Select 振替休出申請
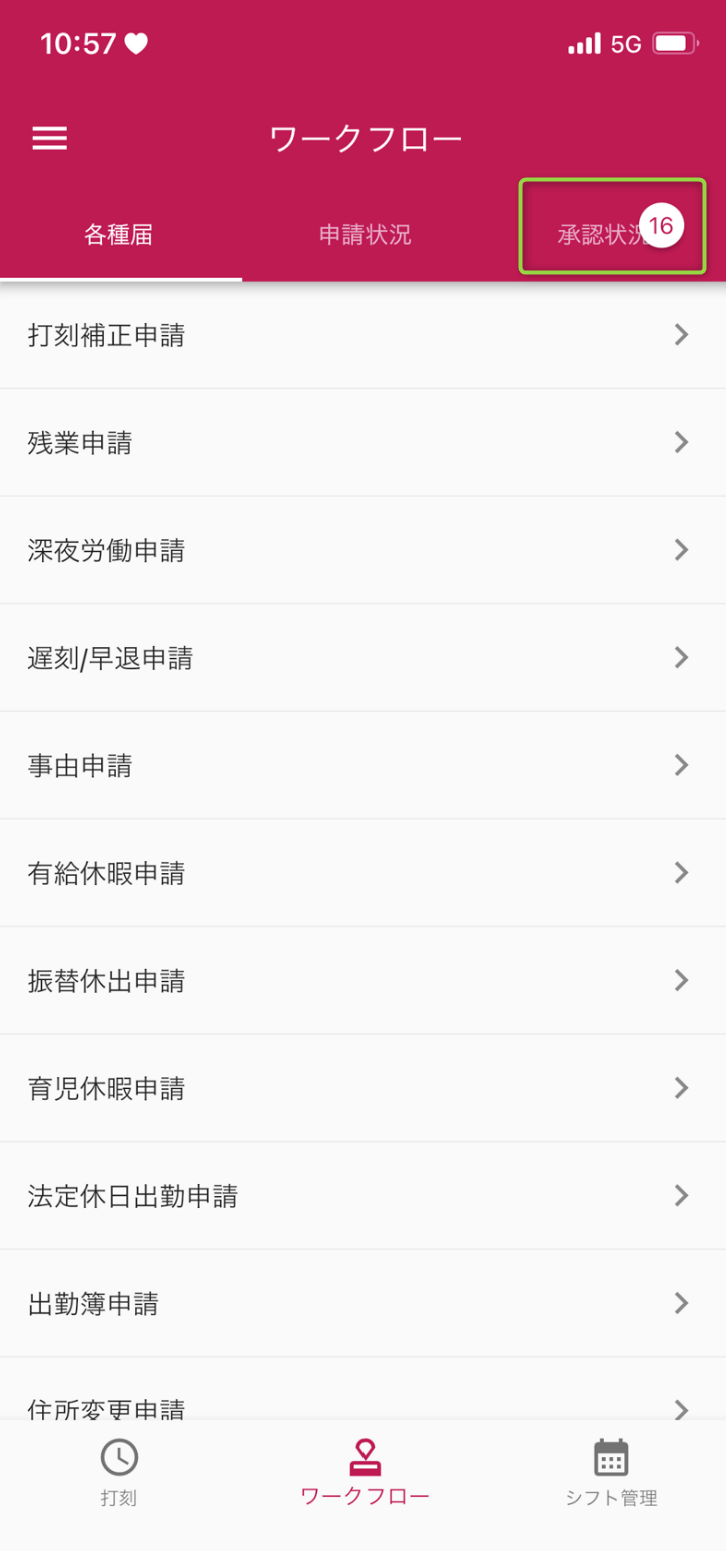 click(363, 981)
